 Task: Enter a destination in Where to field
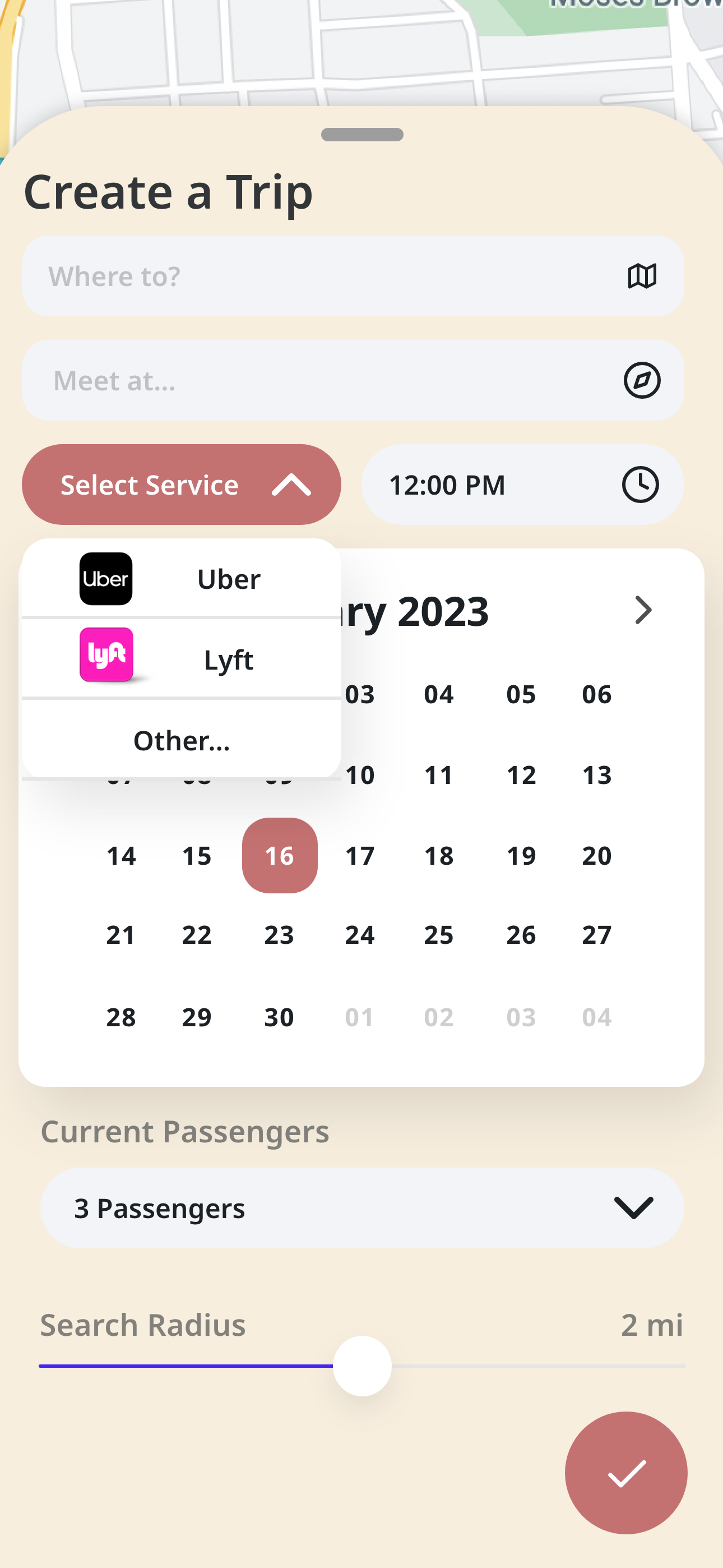tap(317, 276)
